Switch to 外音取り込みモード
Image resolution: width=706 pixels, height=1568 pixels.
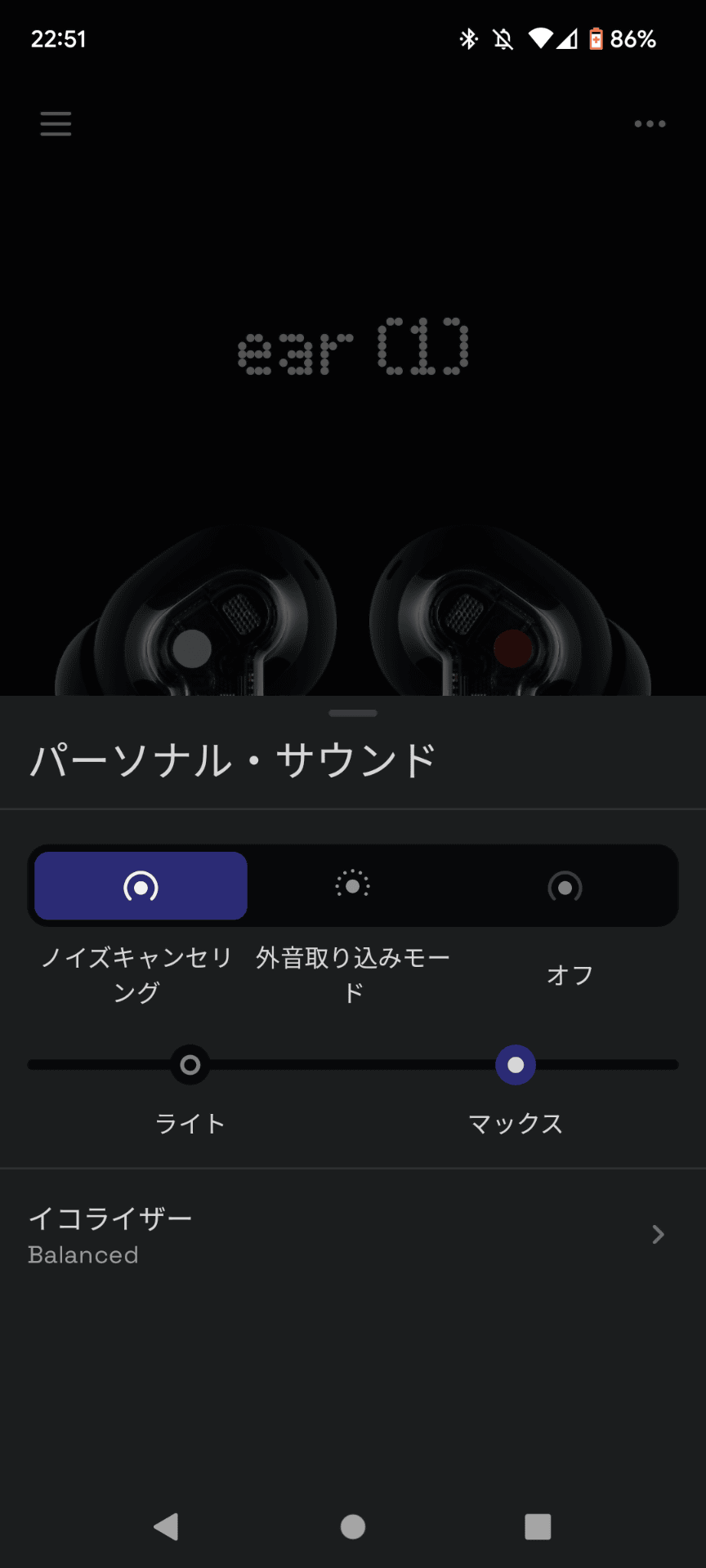tap(353, 886)
